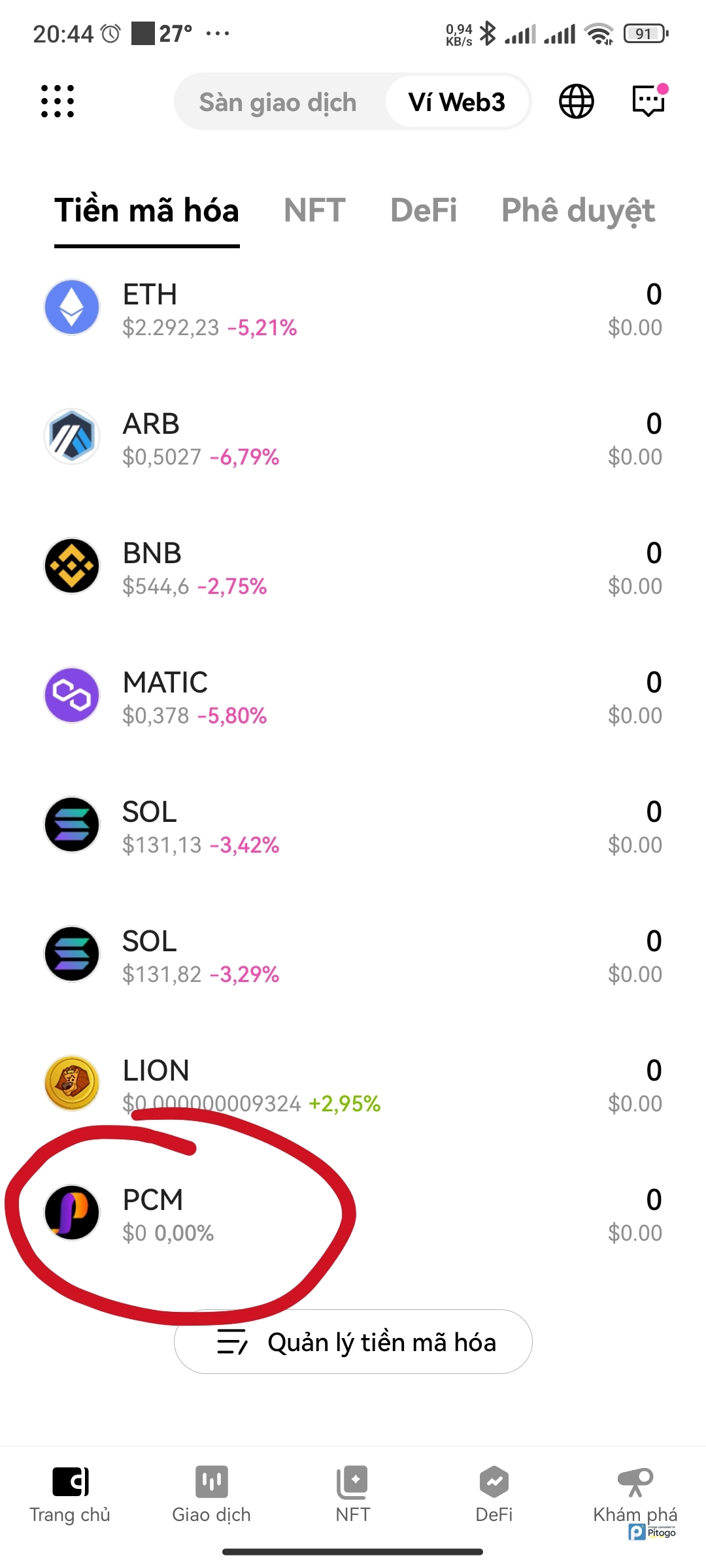View the LION token details
This screenshot has height=1568, width=706.
[x=353, y=1085]
